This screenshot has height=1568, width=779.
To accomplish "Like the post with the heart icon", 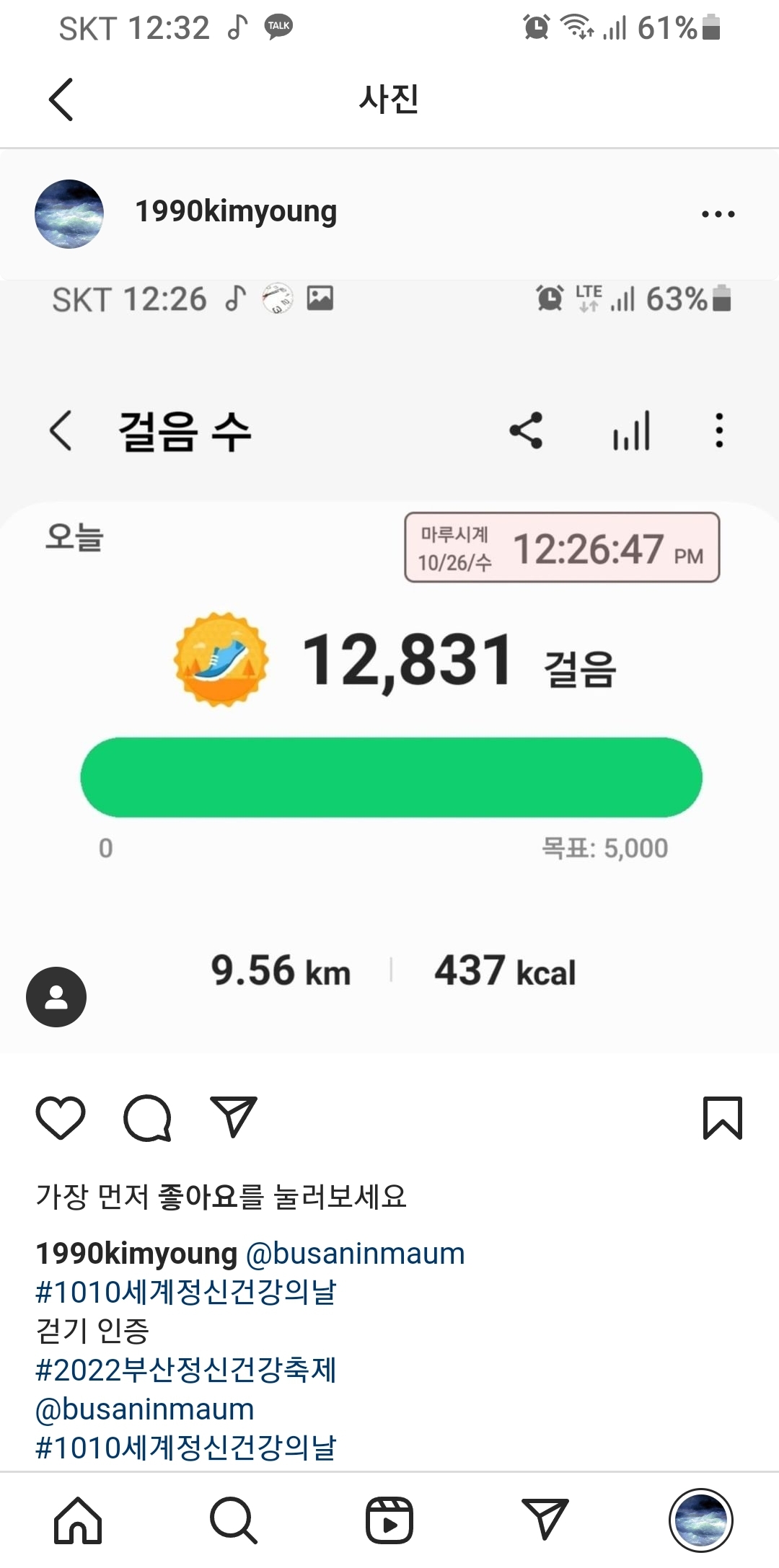I will 61,1118.
